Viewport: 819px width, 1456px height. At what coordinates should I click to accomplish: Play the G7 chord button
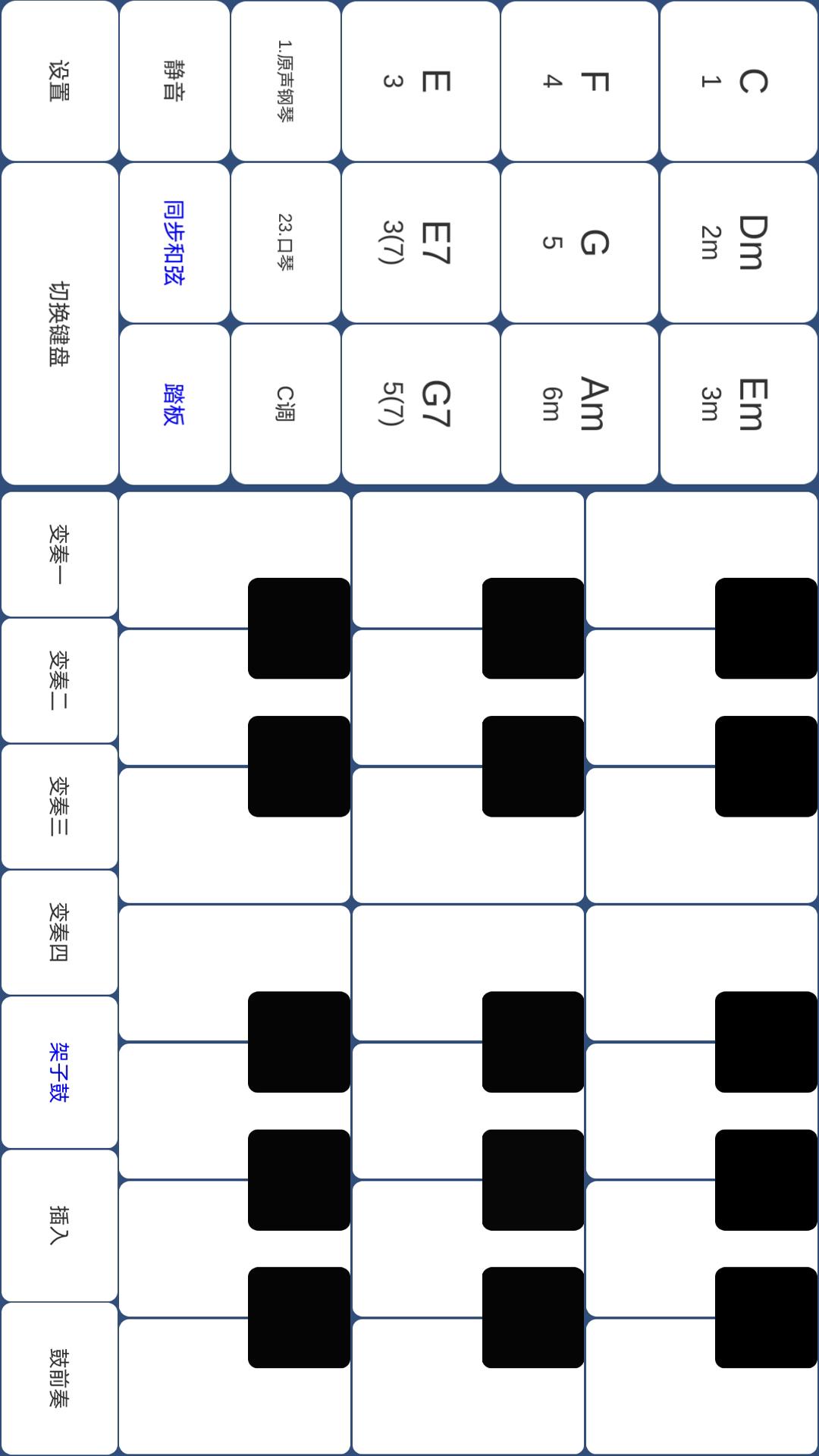[420, 404]
